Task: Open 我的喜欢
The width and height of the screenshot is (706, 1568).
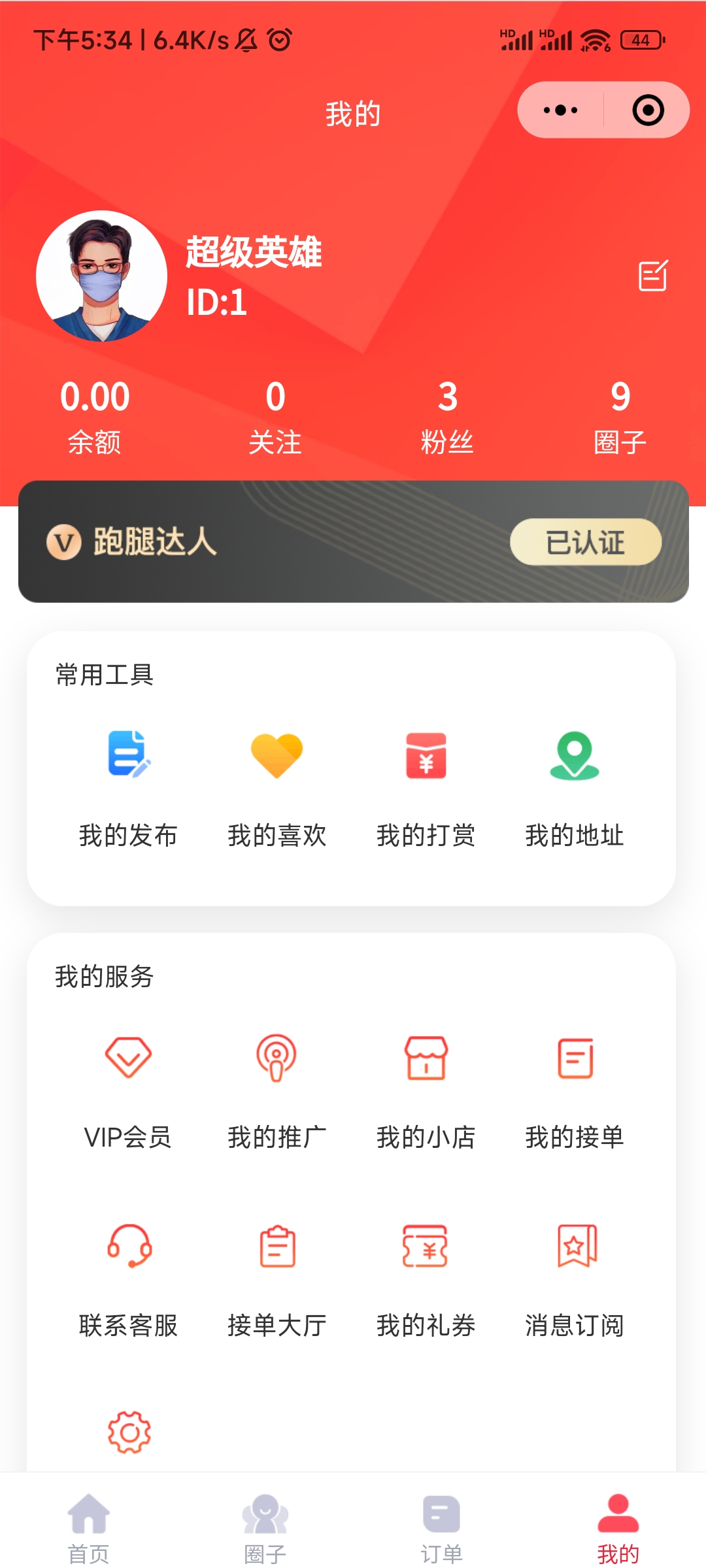Action: 277,787
